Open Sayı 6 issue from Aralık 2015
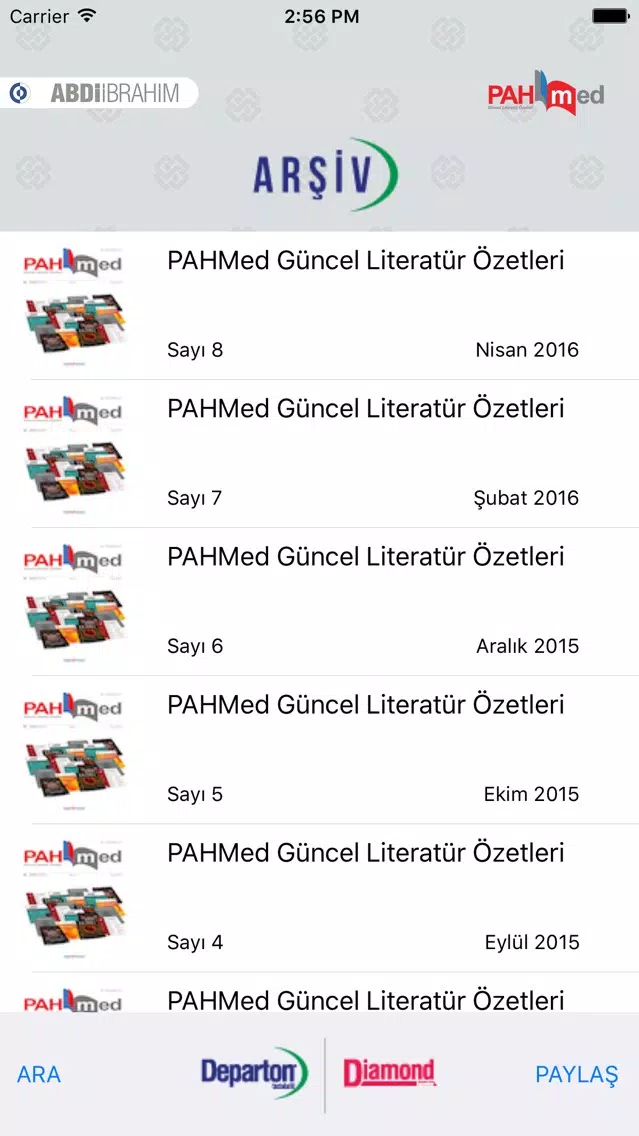 [x=320, y=601]
